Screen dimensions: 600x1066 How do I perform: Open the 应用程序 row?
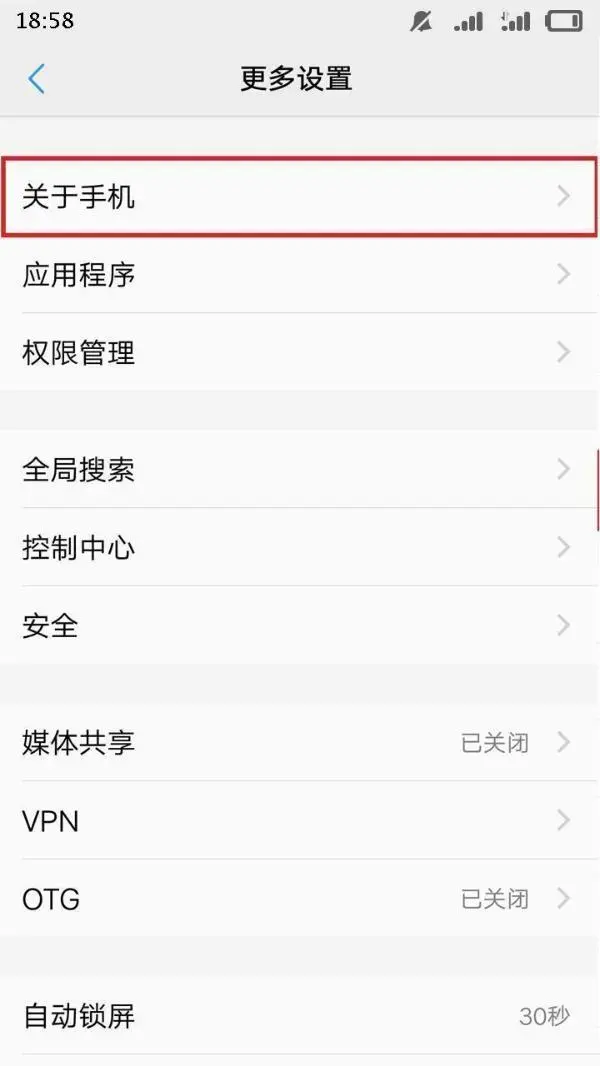pyautogui.click(x=298, y=275)
